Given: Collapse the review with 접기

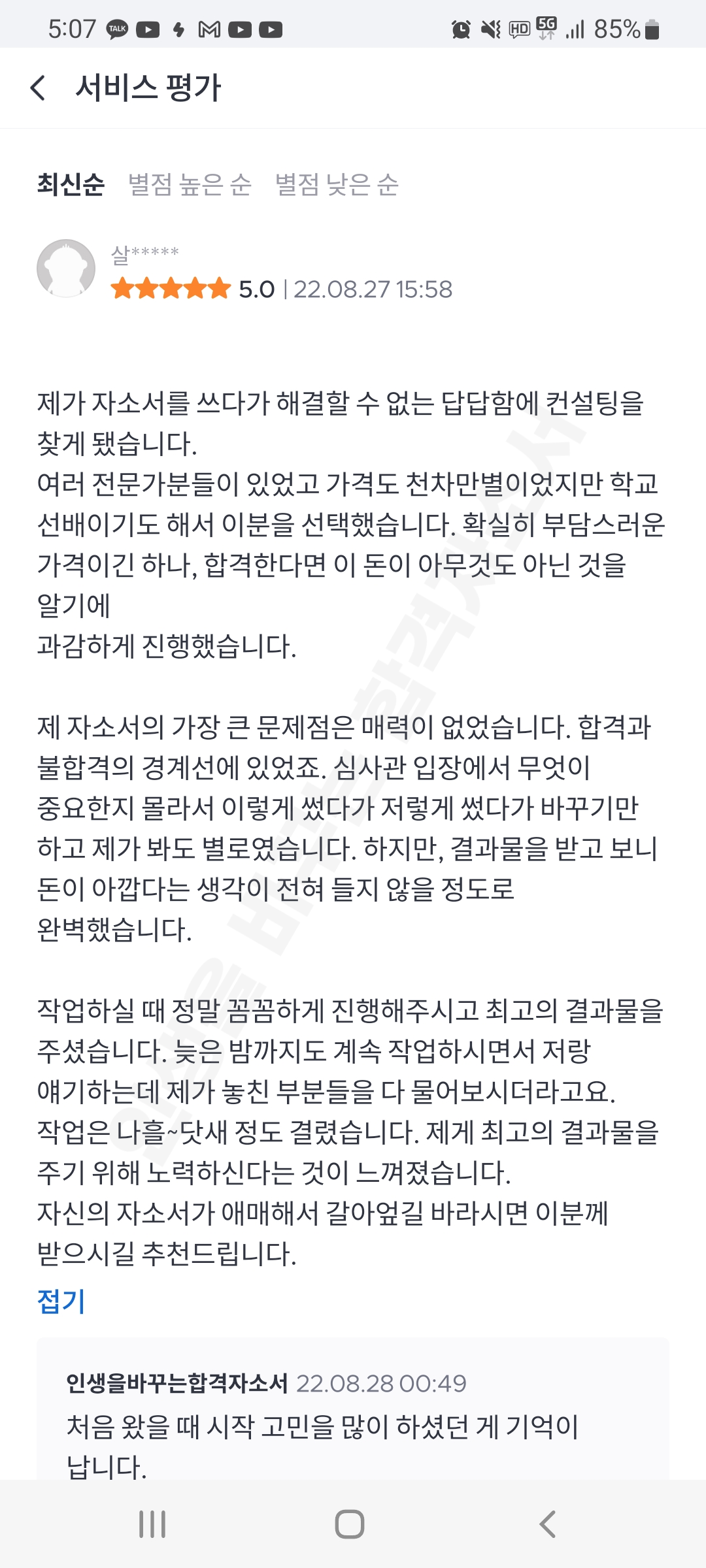Looking at the screenshot, I should click(x=61, y=1301).
